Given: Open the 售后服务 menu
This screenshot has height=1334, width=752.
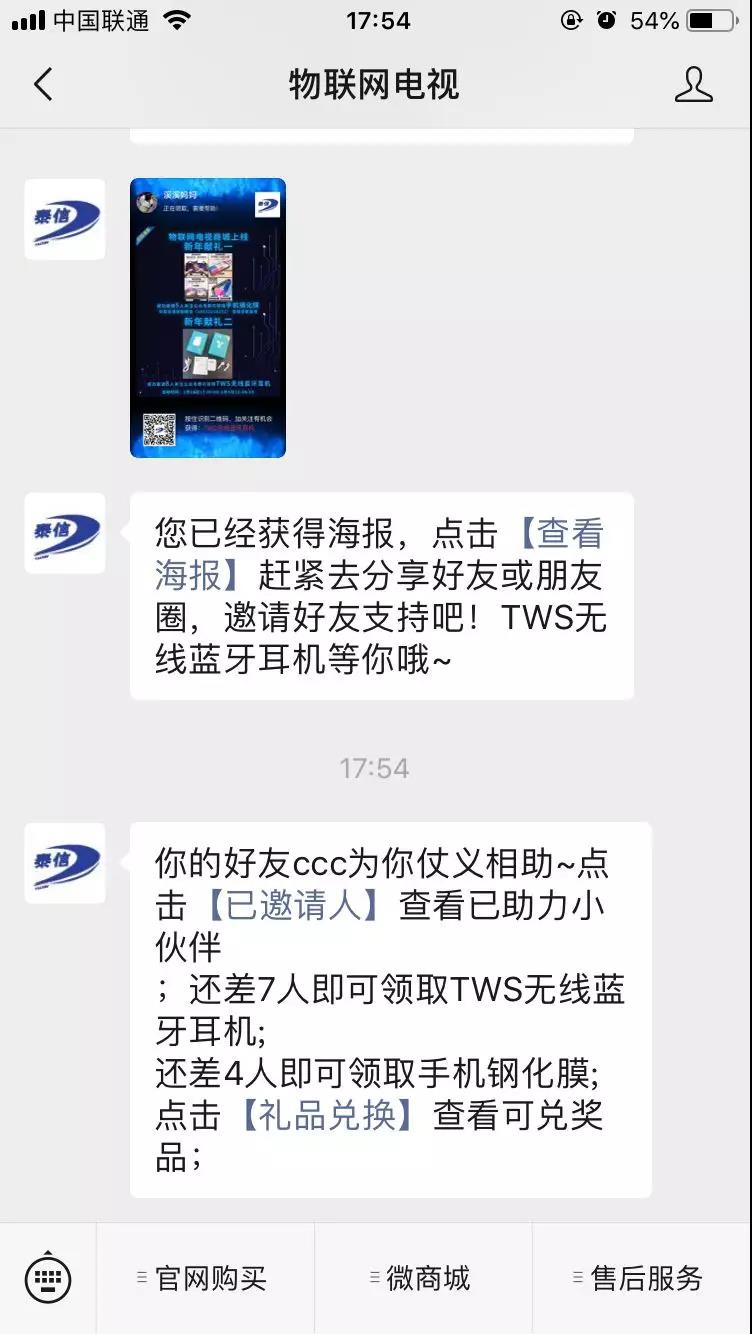Looking at the screenshot, I should [x=641, y=1278].
